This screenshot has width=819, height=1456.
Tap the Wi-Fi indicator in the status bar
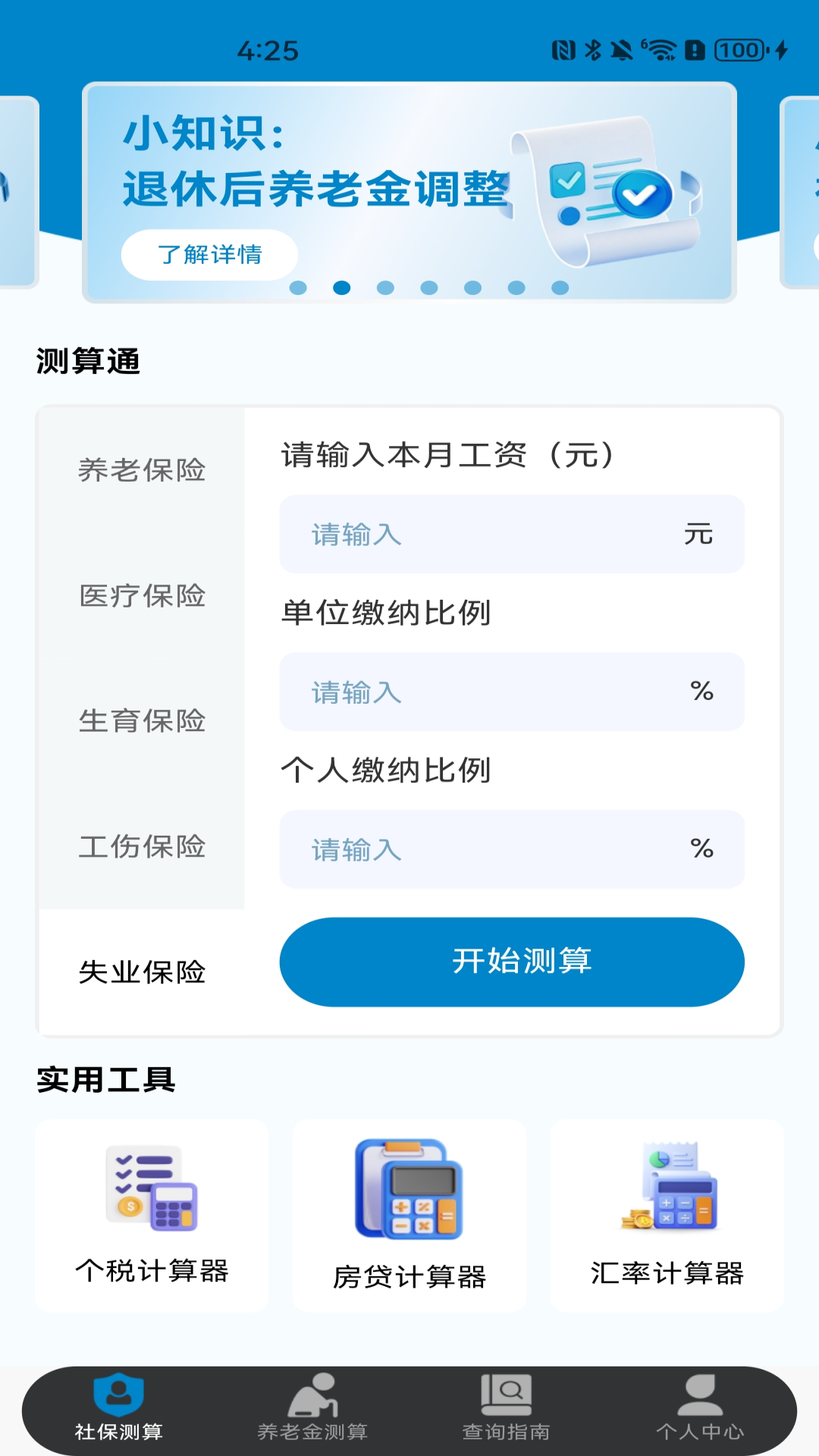coord(659,51)
